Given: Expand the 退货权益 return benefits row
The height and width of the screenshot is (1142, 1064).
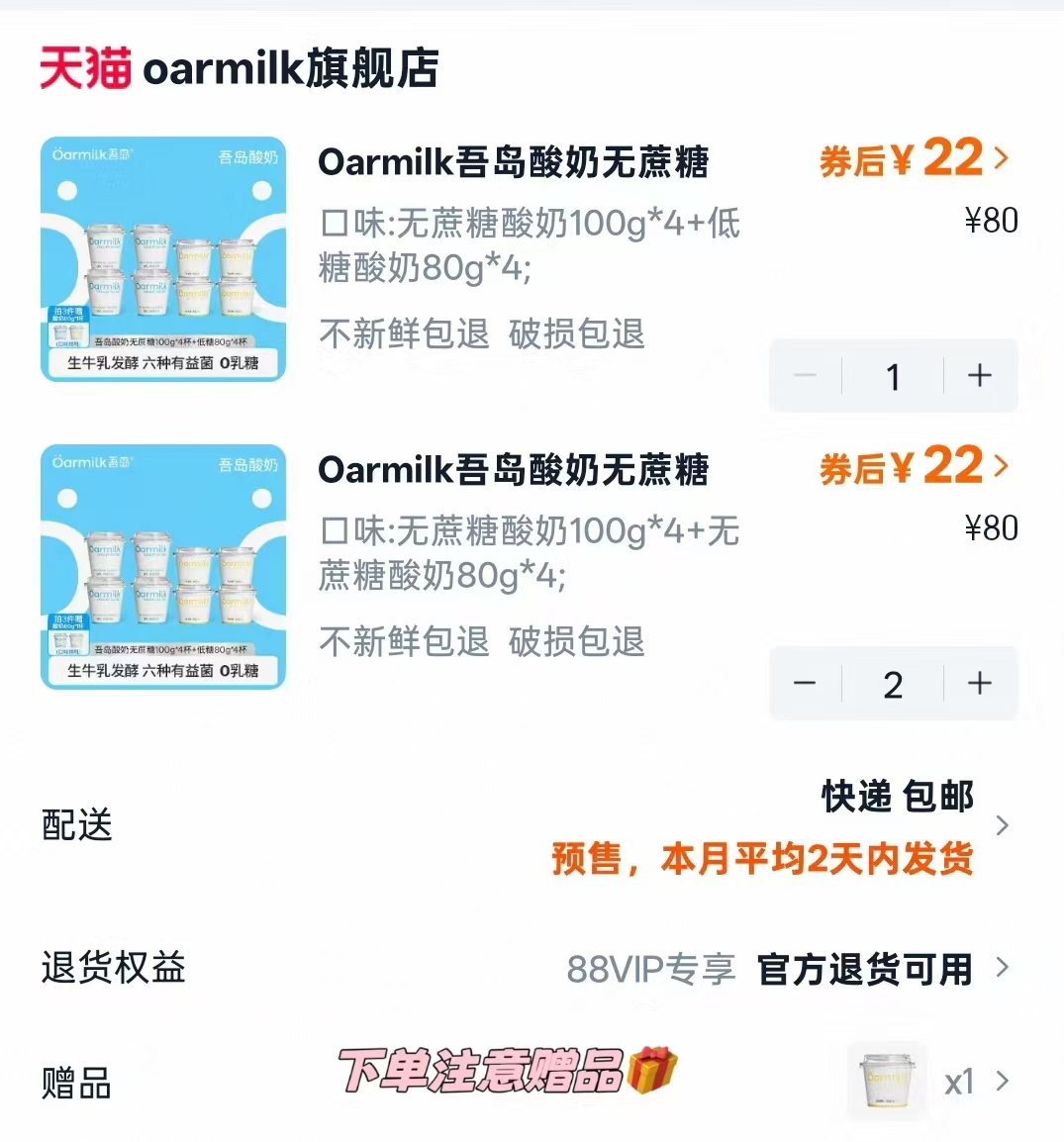Looking at the screenshot, I should point(1003,969).
